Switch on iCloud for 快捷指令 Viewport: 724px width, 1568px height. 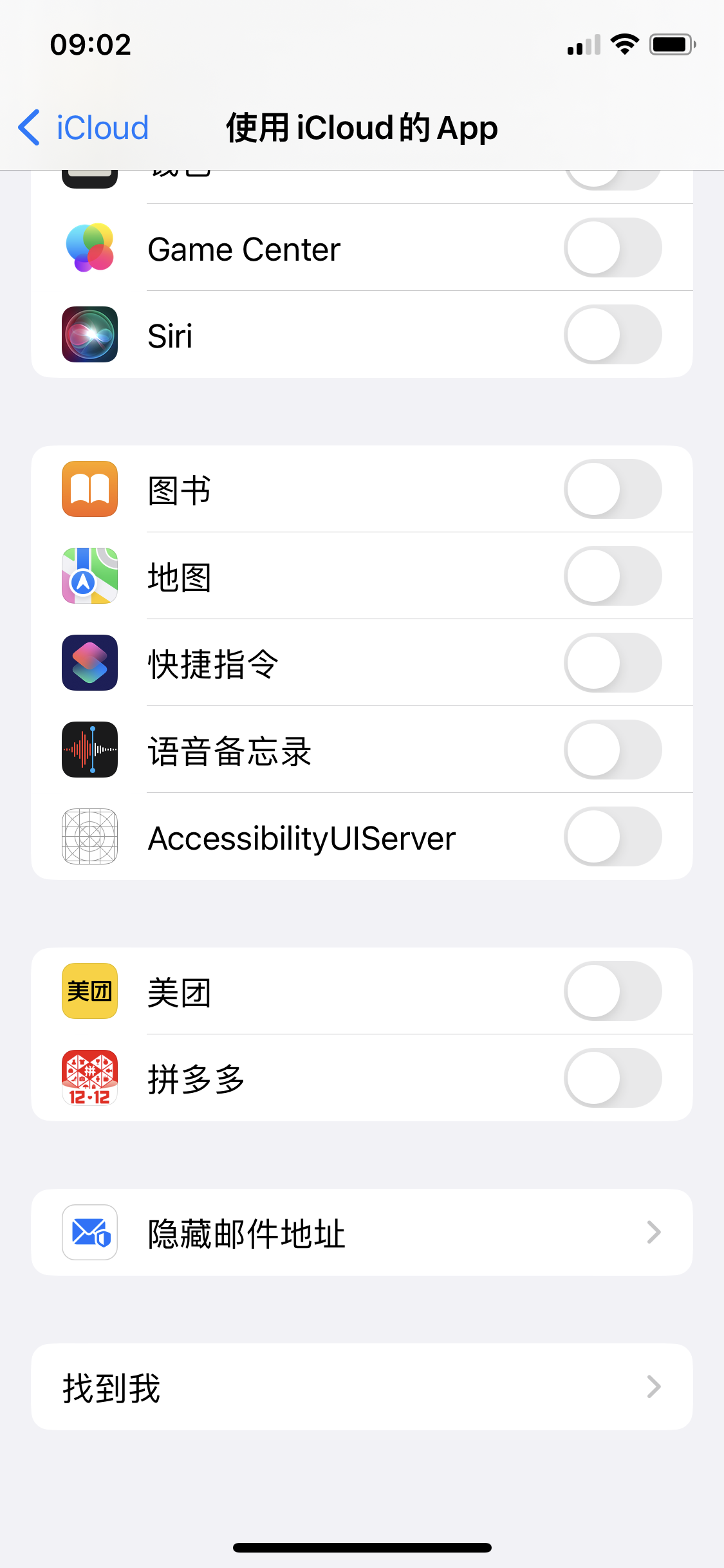click(612, 663)
